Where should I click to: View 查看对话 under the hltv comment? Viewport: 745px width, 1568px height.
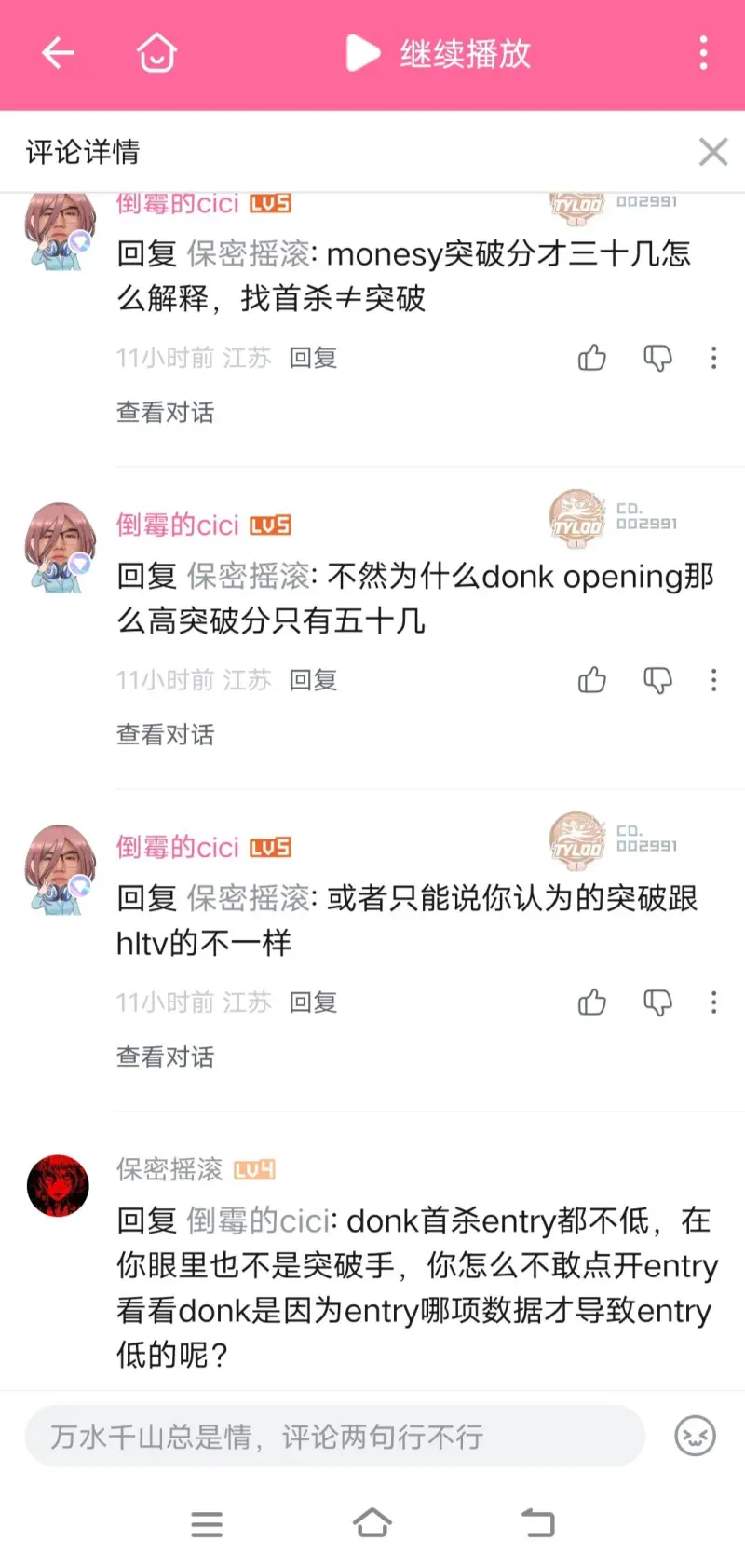[165, 1057]
